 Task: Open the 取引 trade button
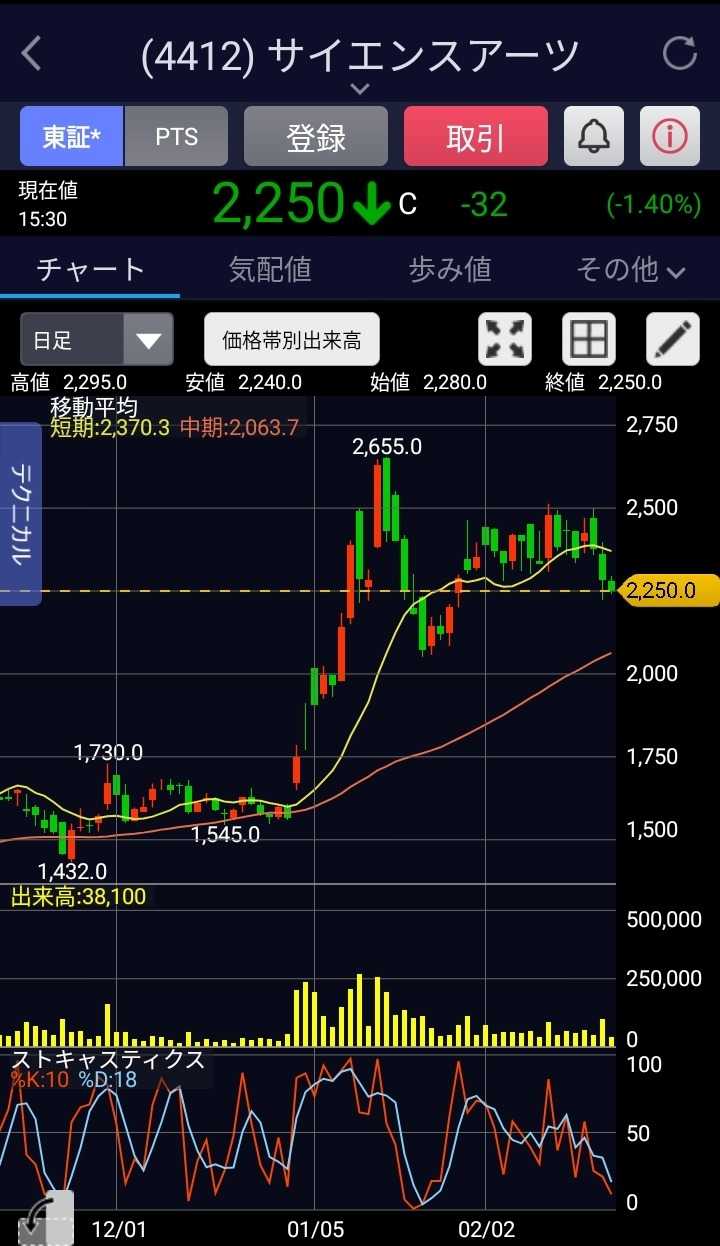click(476, 137)
